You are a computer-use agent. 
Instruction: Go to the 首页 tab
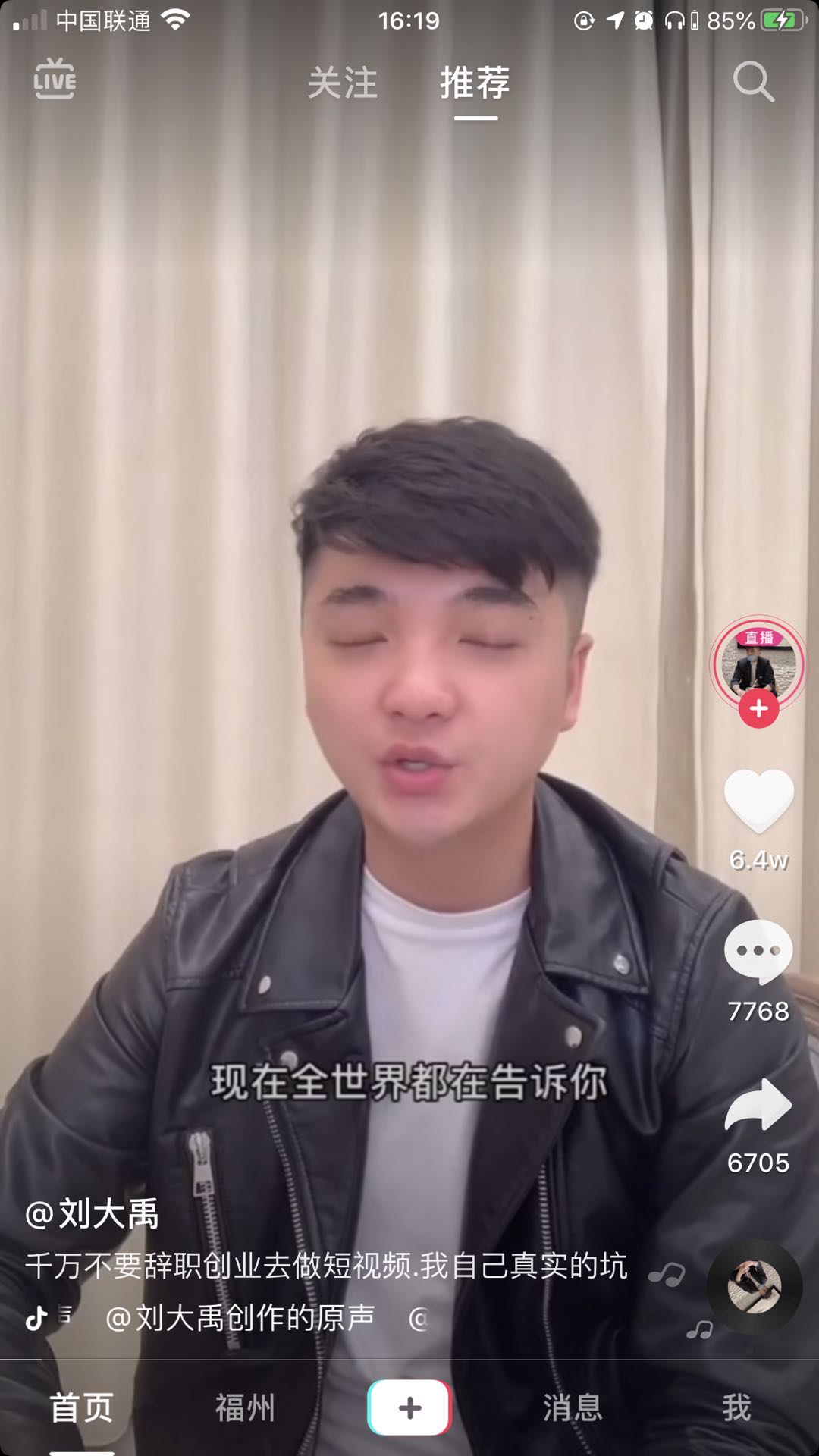click(x=82, y=1407)
